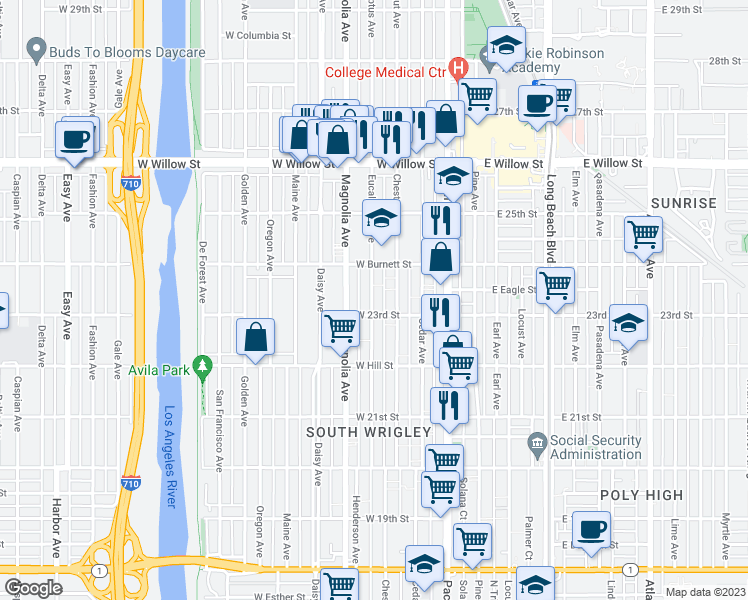Select the coffee cup marker on Long Beach Blvd
Viewport: 748px width, 600px height.
pos(537,106)
